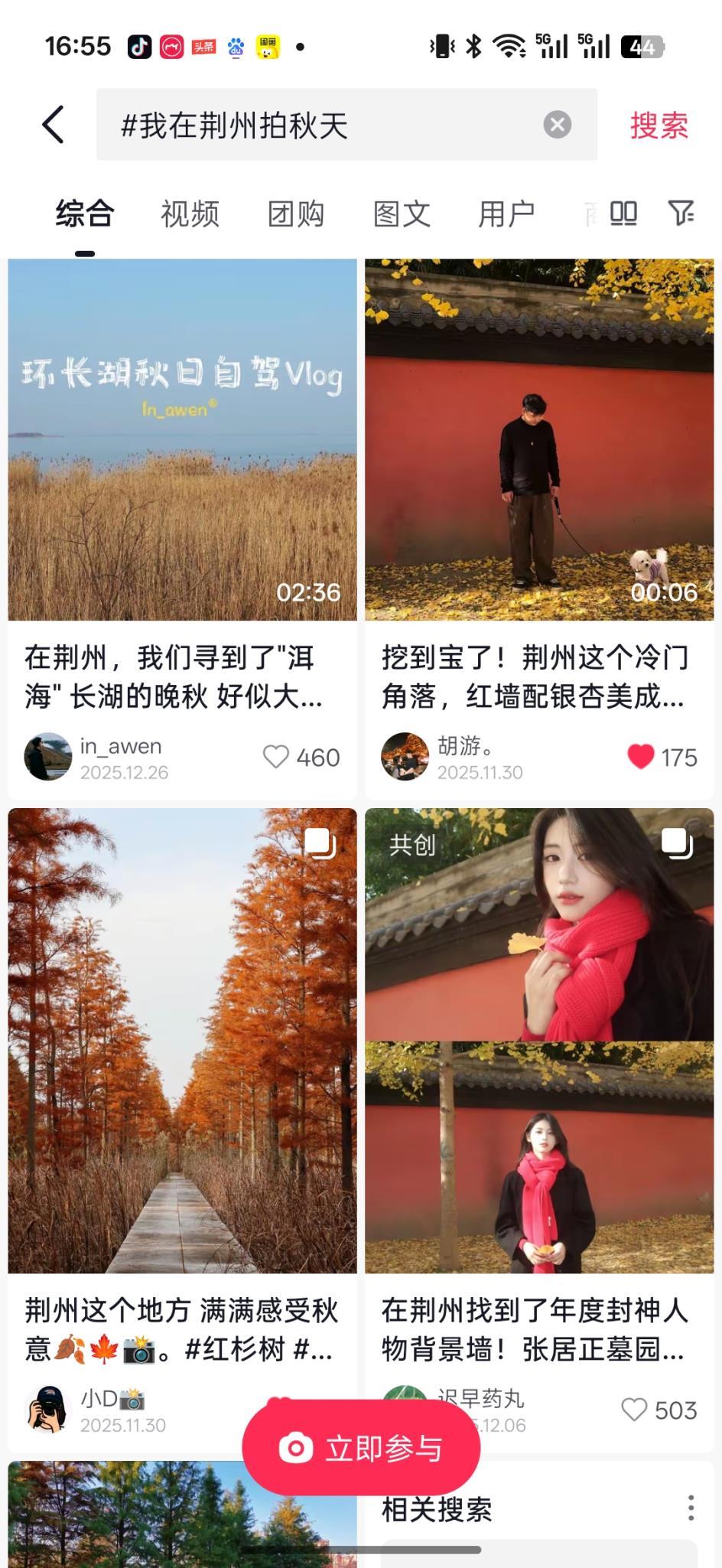Switch to the 团购 tab
Image resolution: width=722 pixels, height=1568 pixels.
[296, 214]
